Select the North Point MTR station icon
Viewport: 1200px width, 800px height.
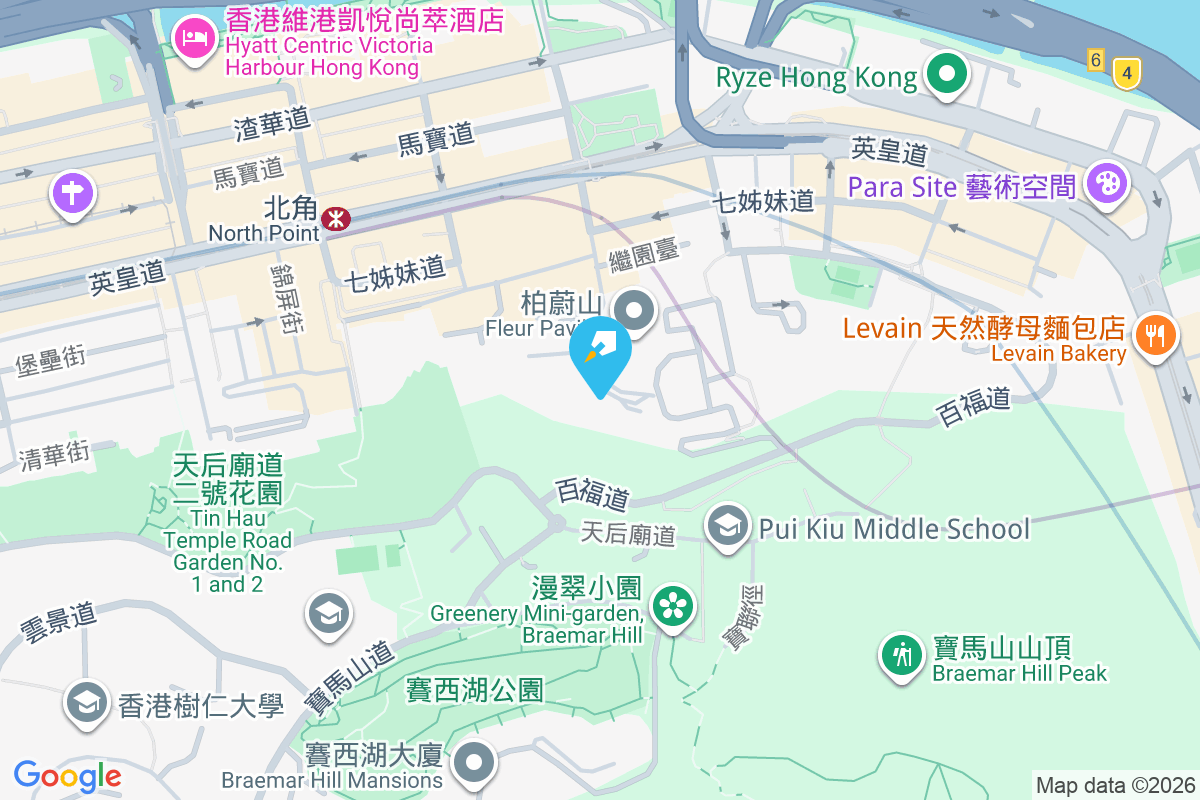tap(335, 217)
